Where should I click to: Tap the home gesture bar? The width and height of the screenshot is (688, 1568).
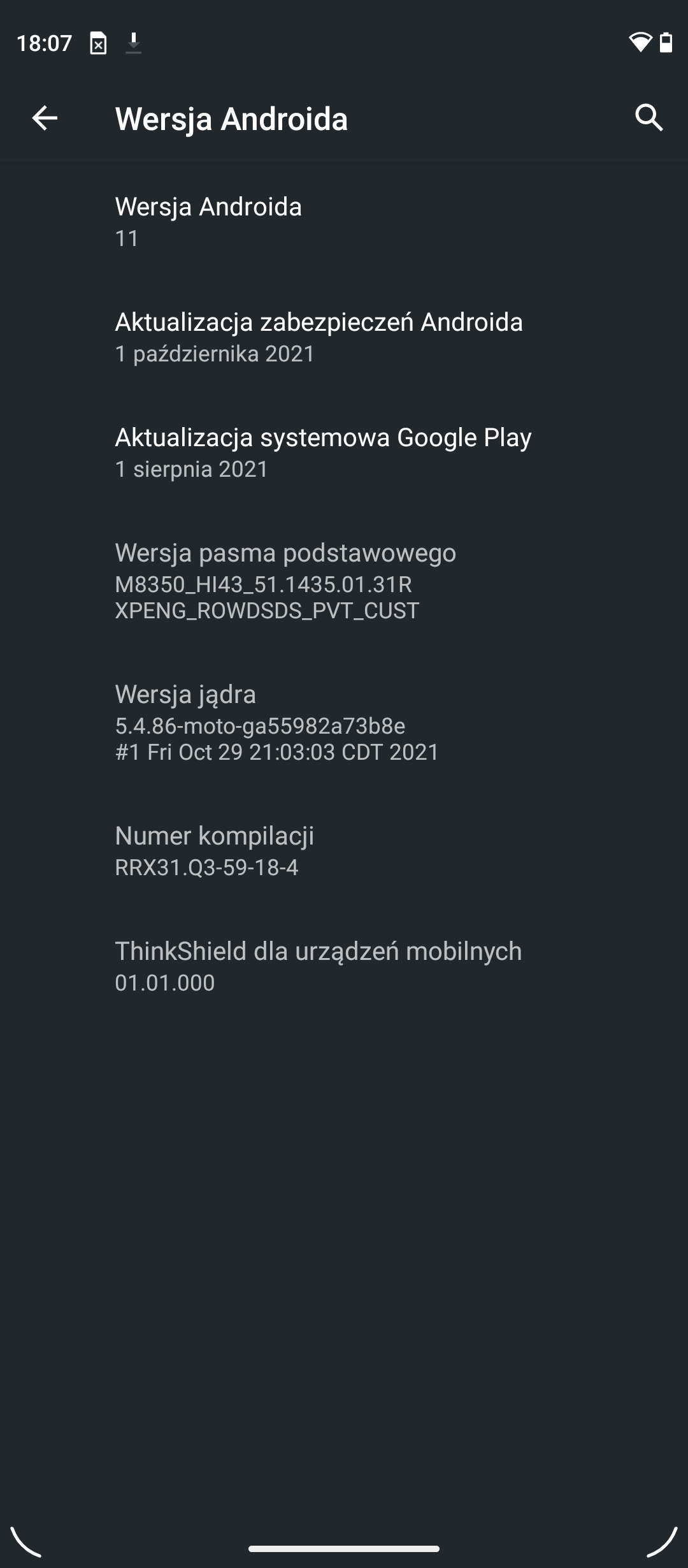[344, 1548]
